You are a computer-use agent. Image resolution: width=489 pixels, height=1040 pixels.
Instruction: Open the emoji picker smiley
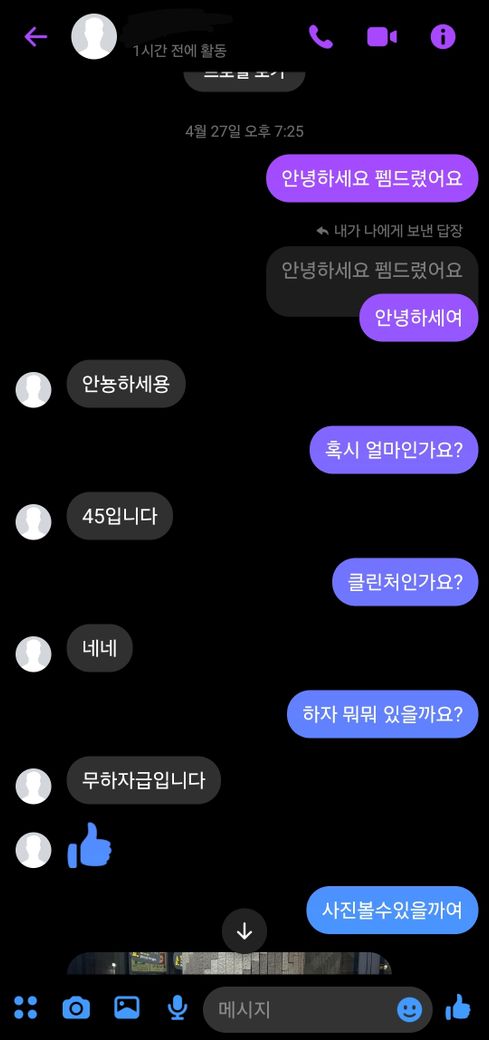(409, 1009)
